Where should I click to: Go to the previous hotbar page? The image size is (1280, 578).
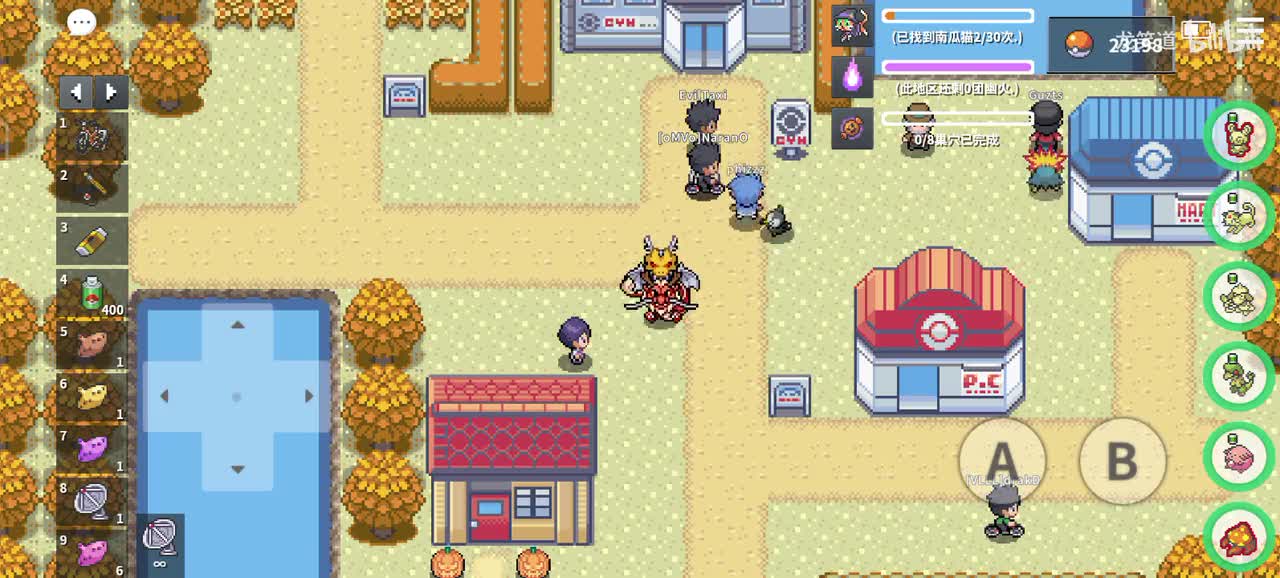point(76,92)
